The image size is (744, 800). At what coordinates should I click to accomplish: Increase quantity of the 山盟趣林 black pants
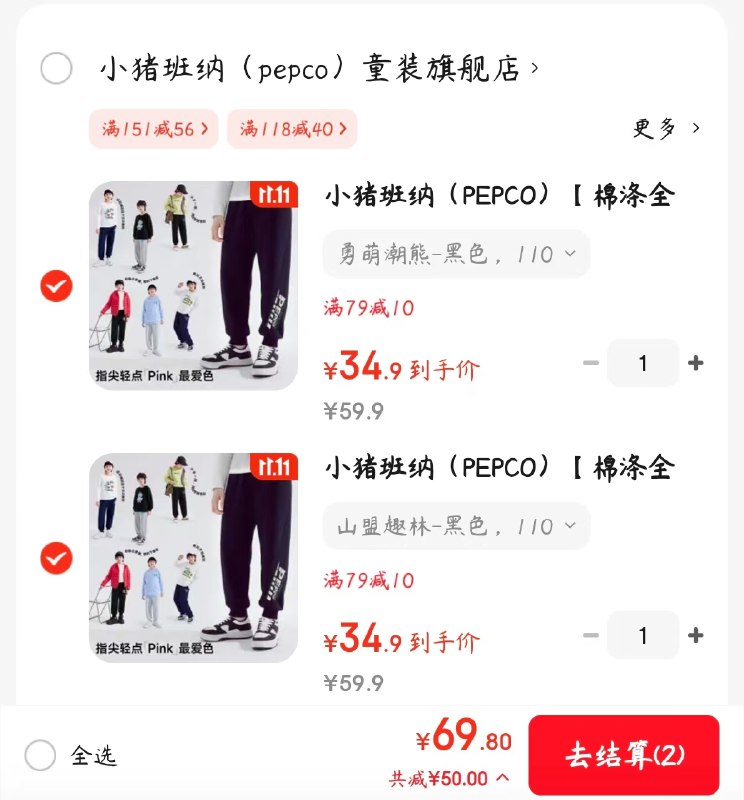tap(696, 635)
